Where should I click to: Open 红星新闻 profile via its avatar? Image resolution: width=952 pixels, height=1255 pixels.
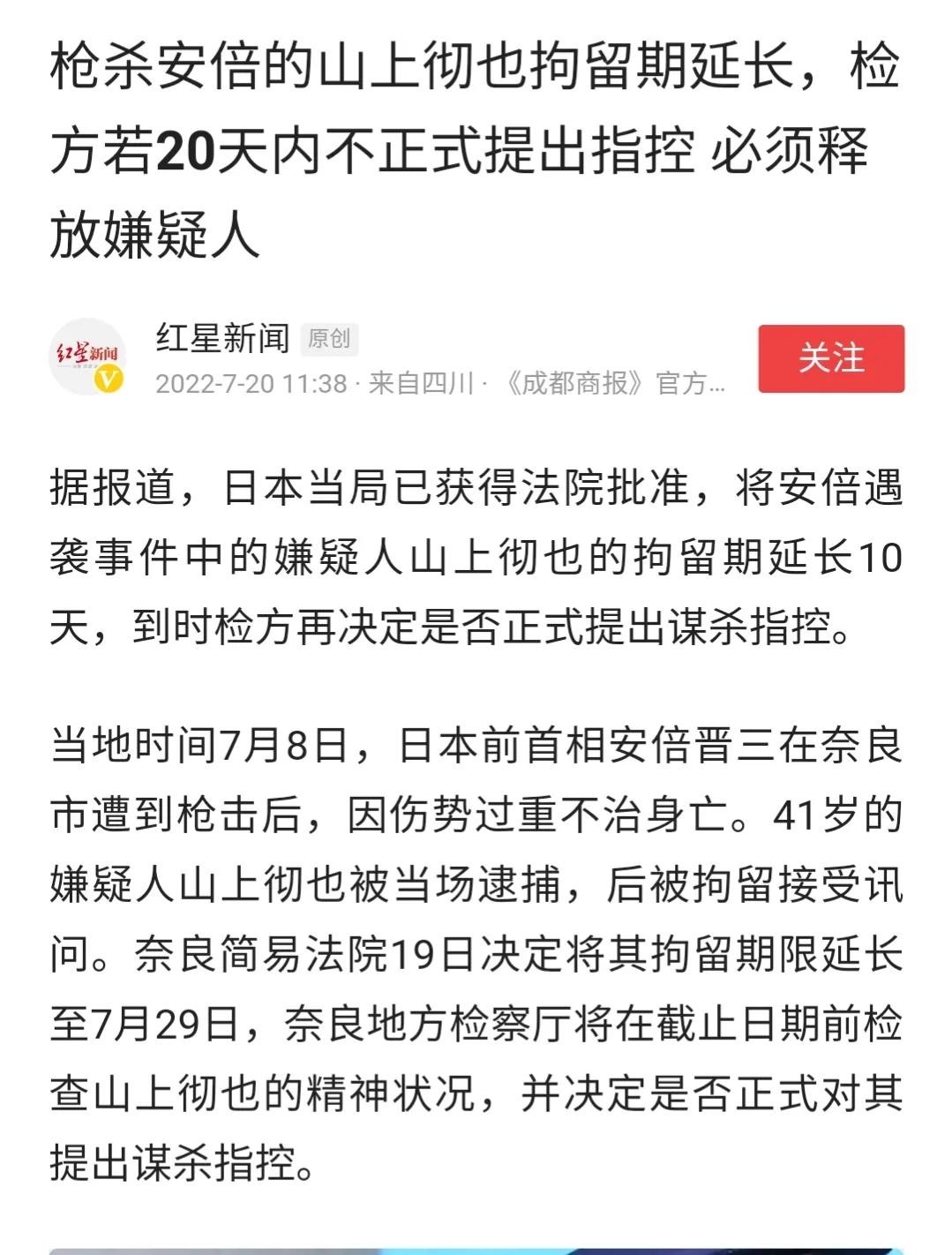coord(87,357)
